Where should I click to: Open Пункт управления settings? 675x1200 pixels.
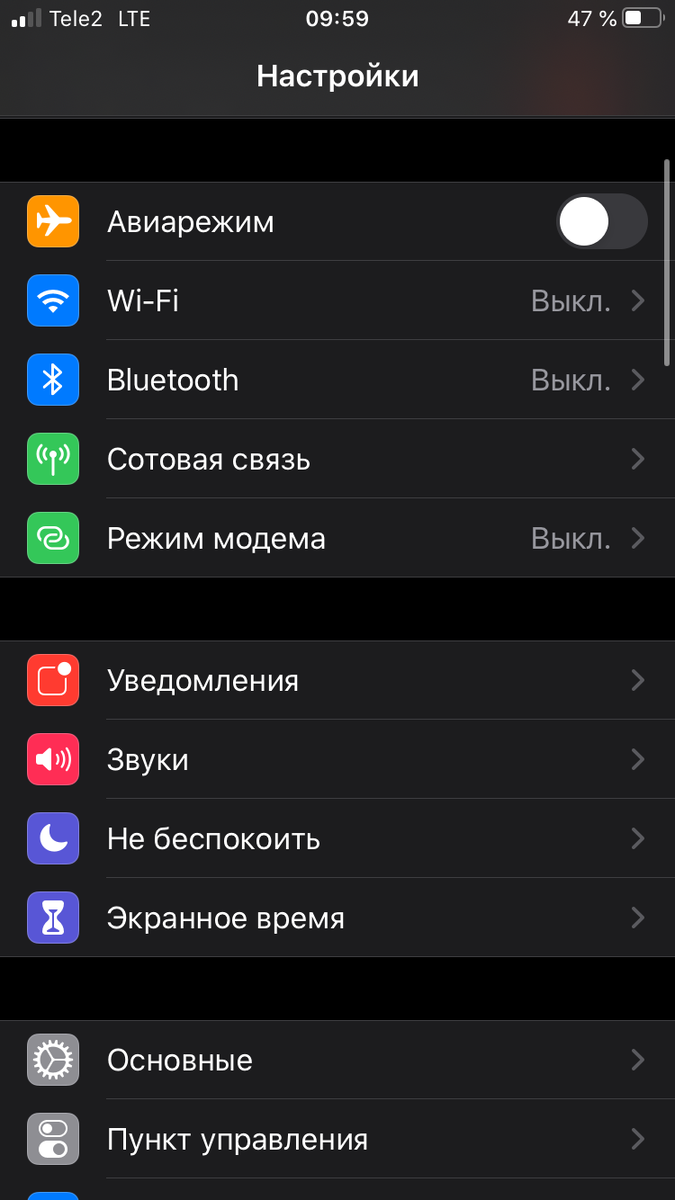tap(337, 1139)
